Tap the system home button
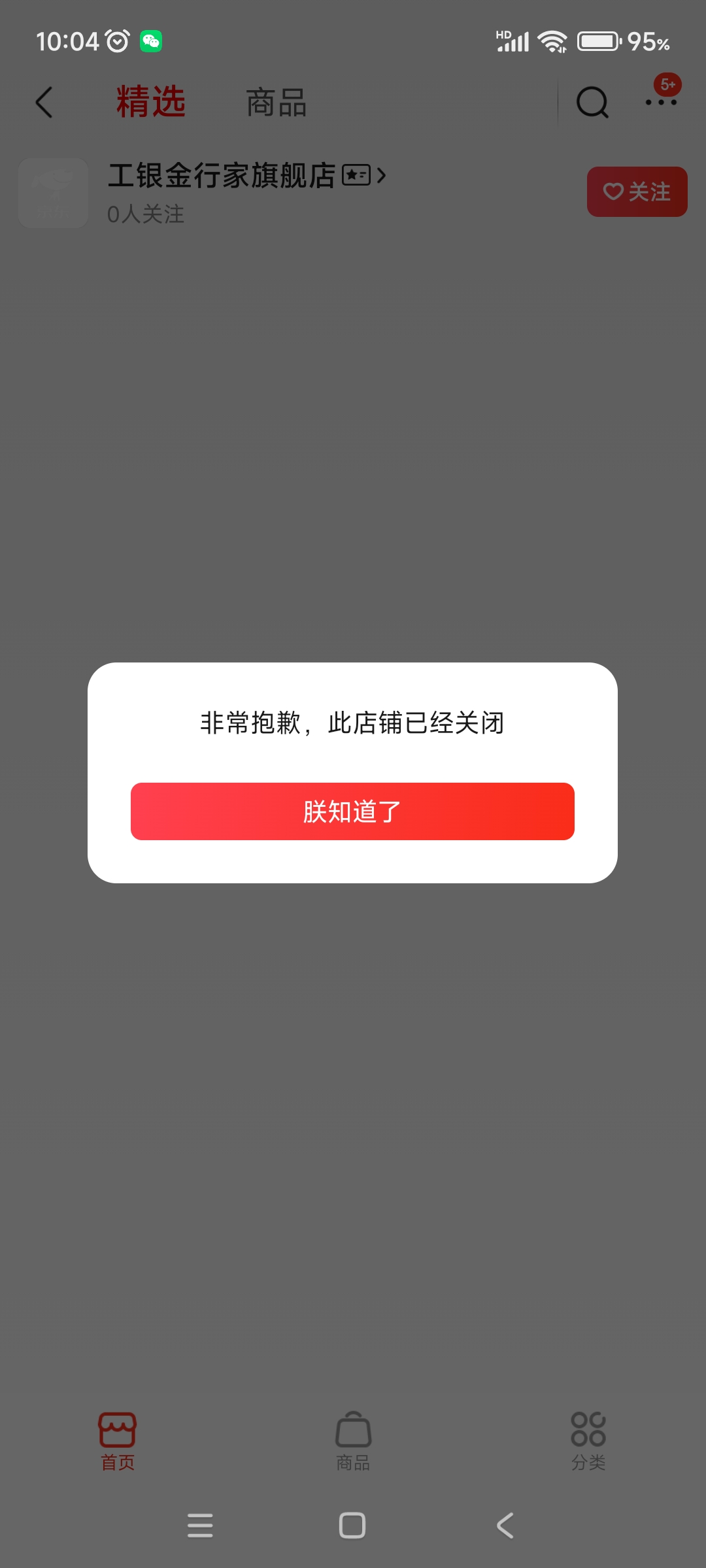706x1568 pixels. (x=352, y=1526)
